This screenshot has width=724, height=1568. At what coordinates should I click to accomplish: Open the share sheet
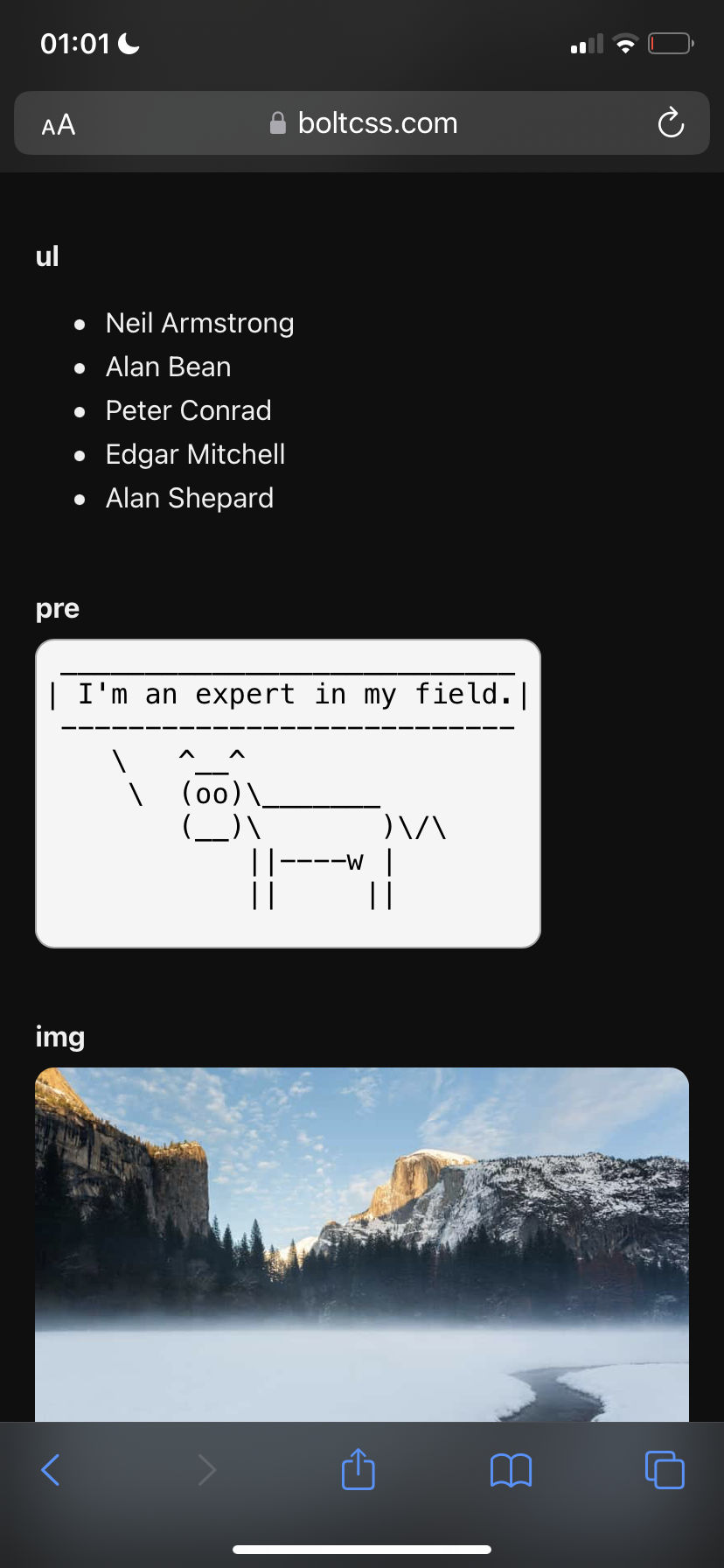point(359,1468)
